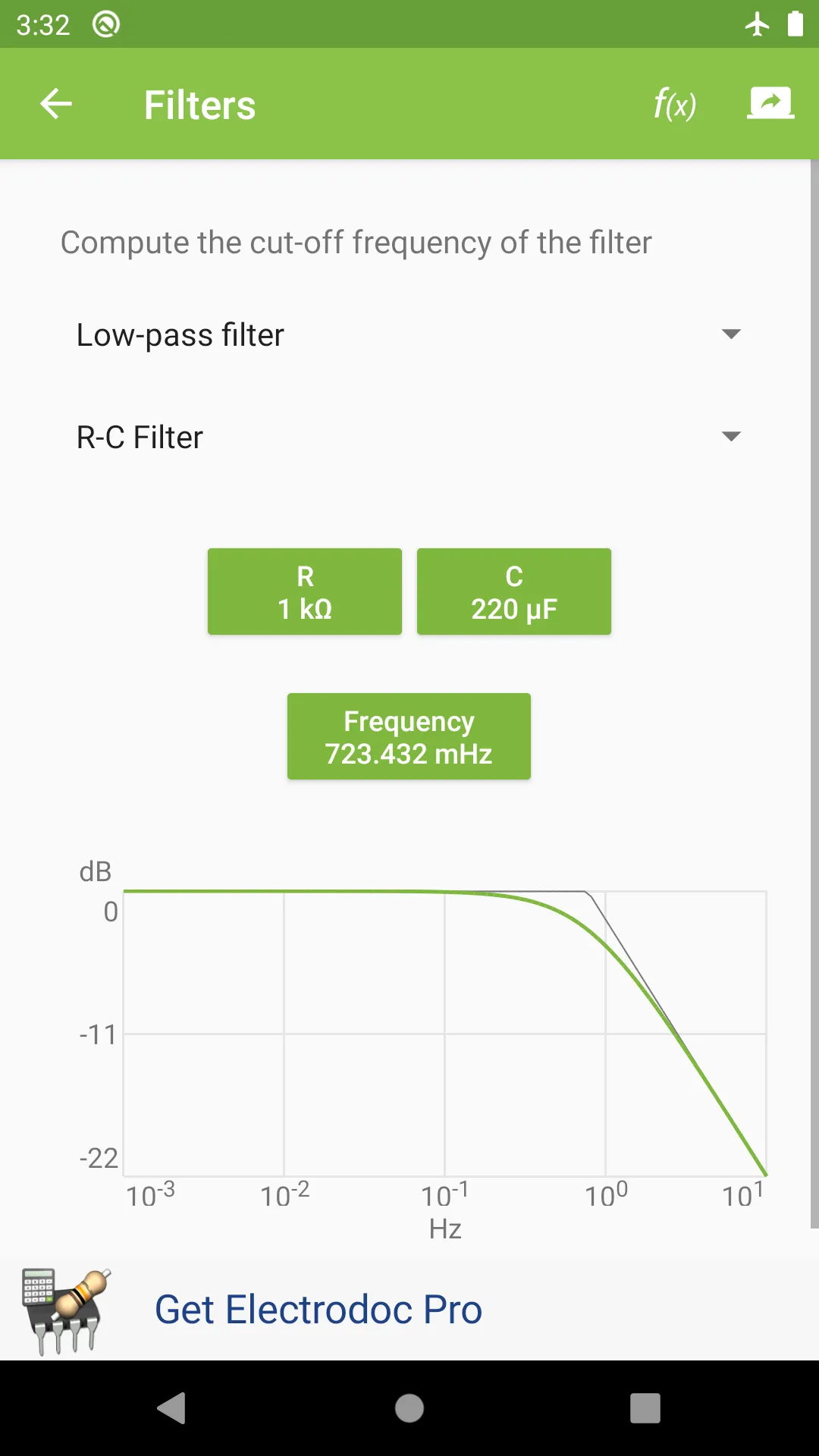Tap the screen recording status icon
The width and height of the screenshot is (819, 1456).
tap(106, 24)
